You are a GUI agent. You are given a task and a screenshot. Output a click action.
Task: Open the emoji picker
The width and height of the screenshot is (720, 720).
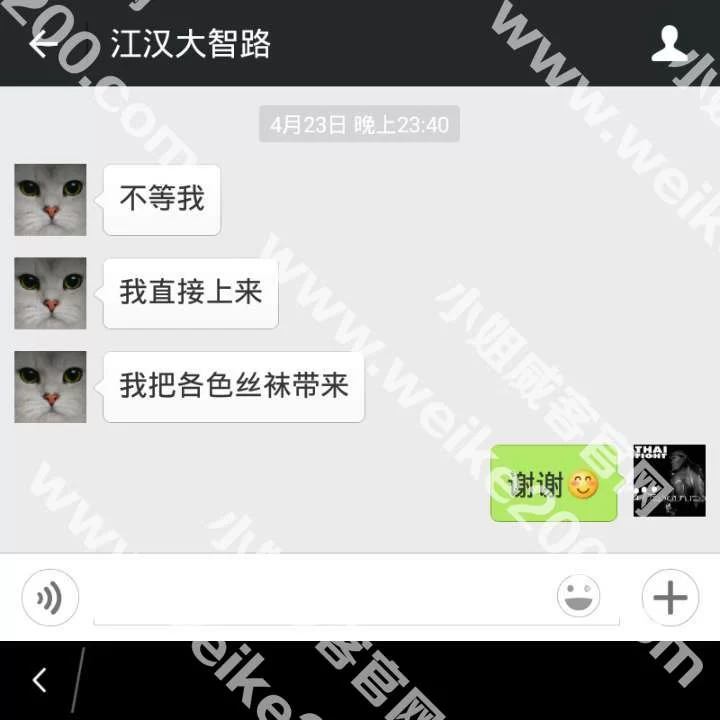tap(578, 598)
